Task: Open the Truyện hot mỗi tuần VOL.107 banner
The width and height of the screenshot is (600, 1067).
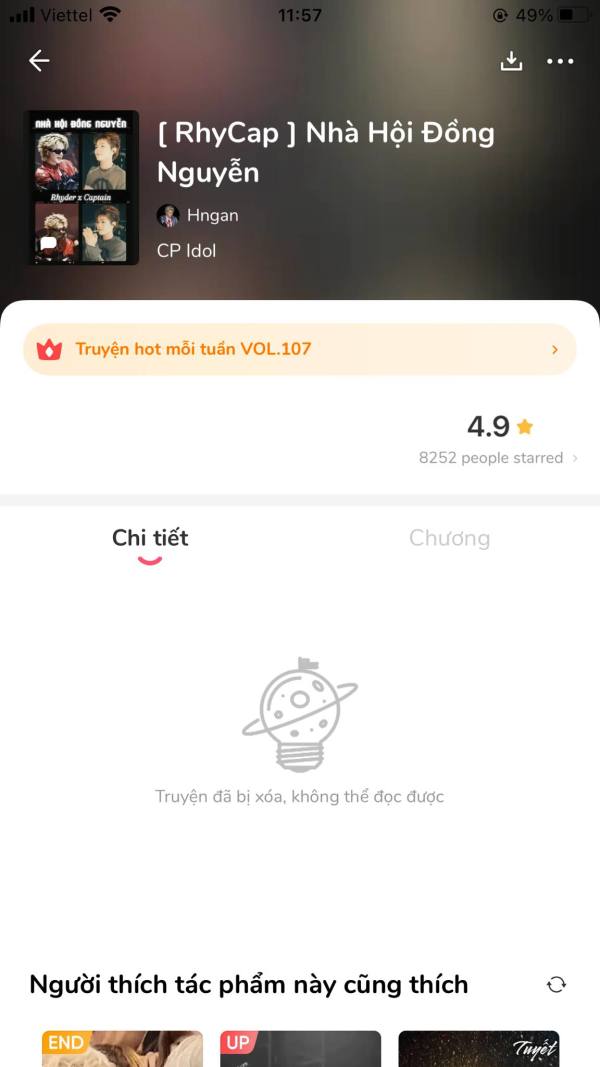Action: (300, 349)
